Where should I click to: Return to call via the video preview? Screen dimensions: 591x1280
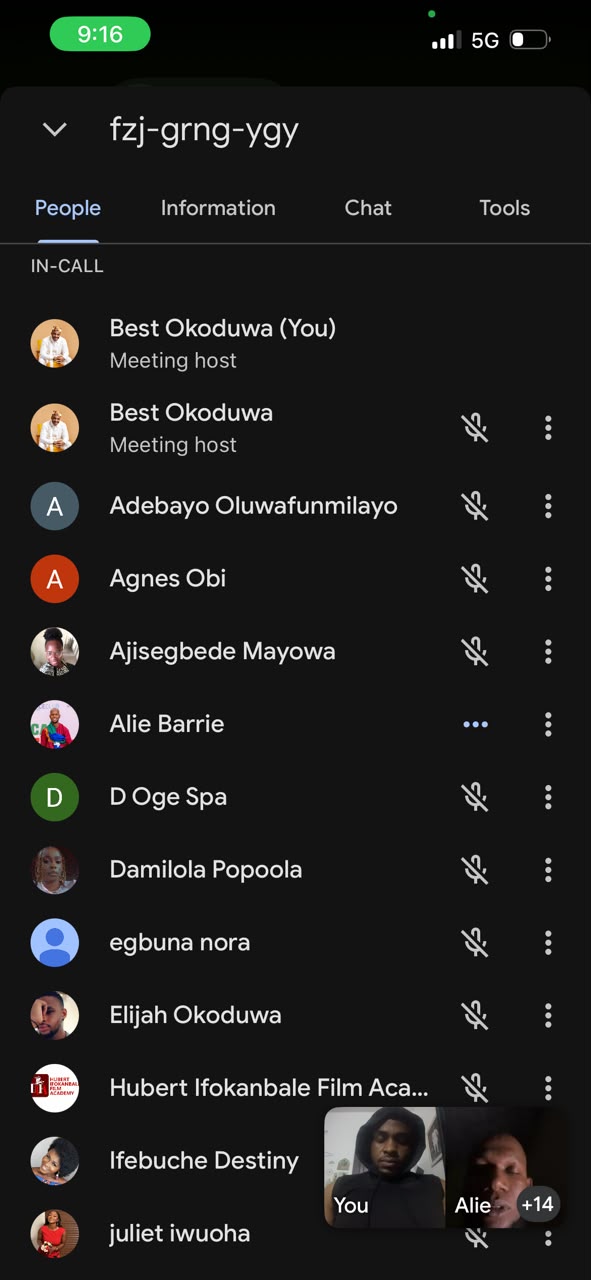[x=444, y=1167]
